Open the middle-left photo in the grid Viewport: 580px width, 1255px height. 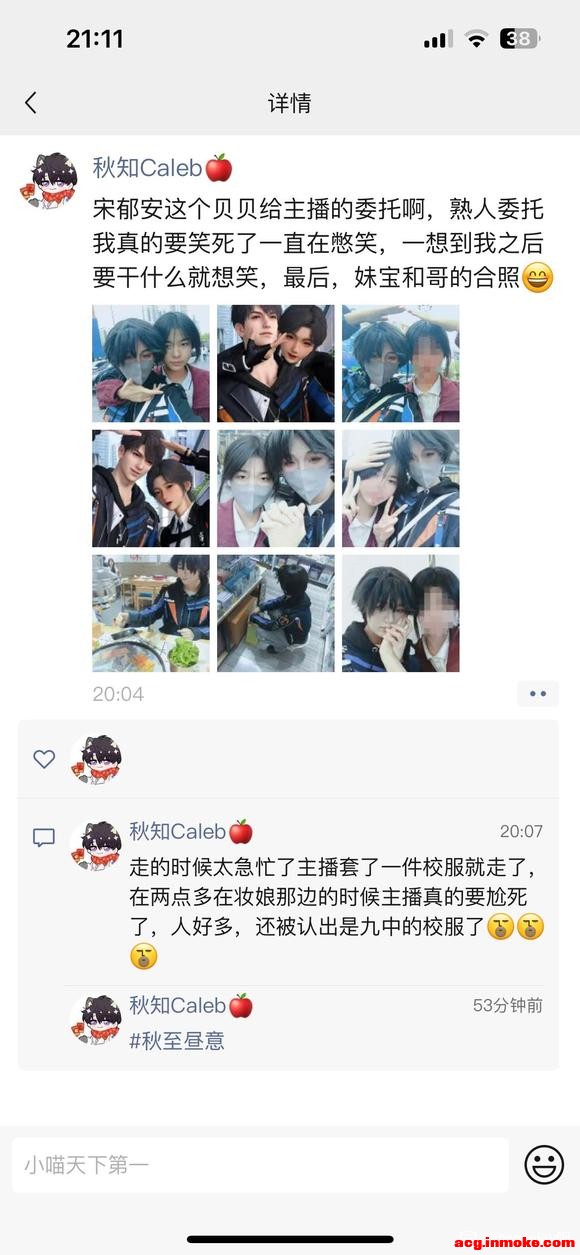click(x=151, y=488)
